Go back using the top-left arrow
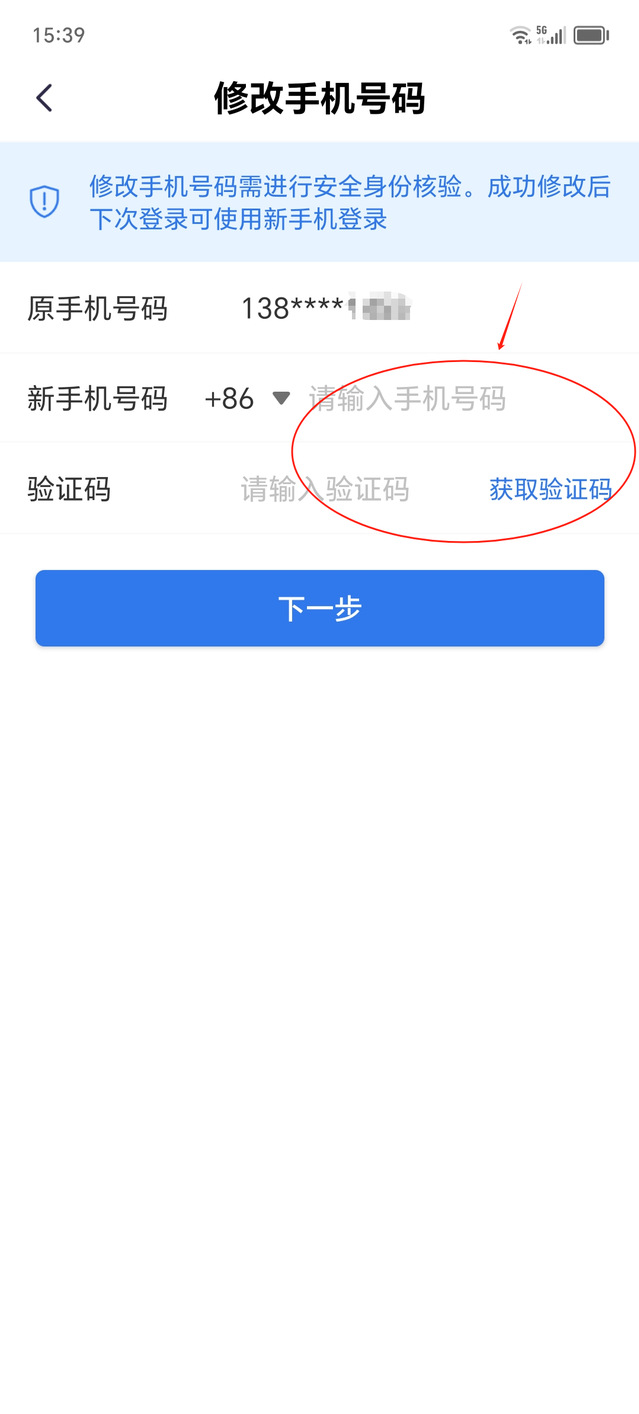The width and height of the screenshot is (639, 1414). 43,98
